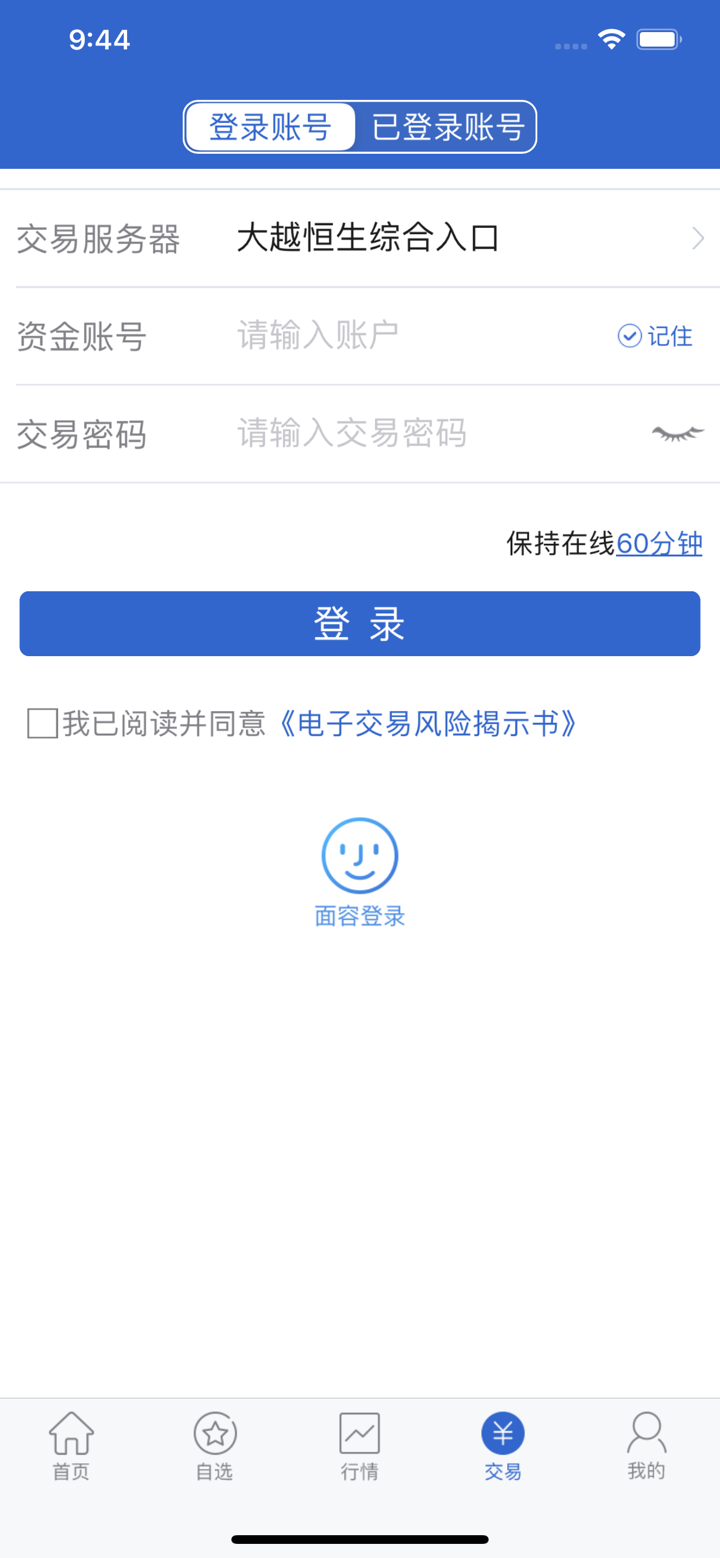The width and height of the screenshot is (720, 1558).
Task: Change the 60分钟 keep-online duration
Action: point(658,544)
